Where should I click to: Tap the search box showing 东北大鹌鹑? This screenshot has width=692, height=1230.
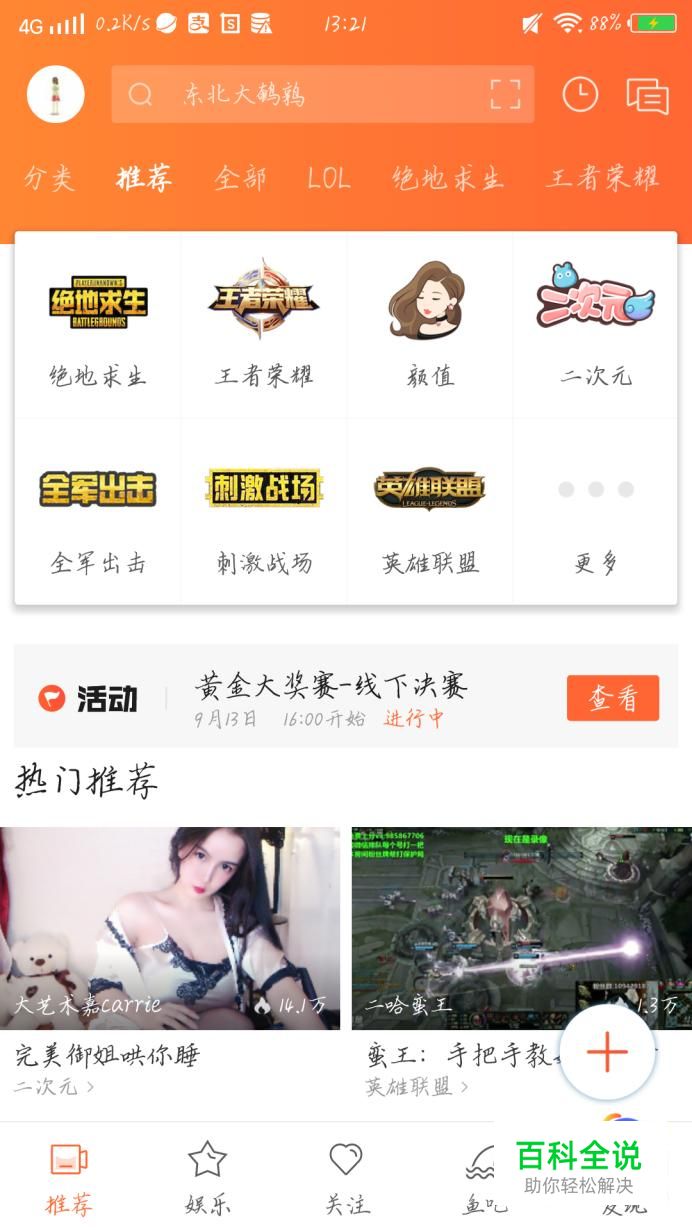pos(300,95)
